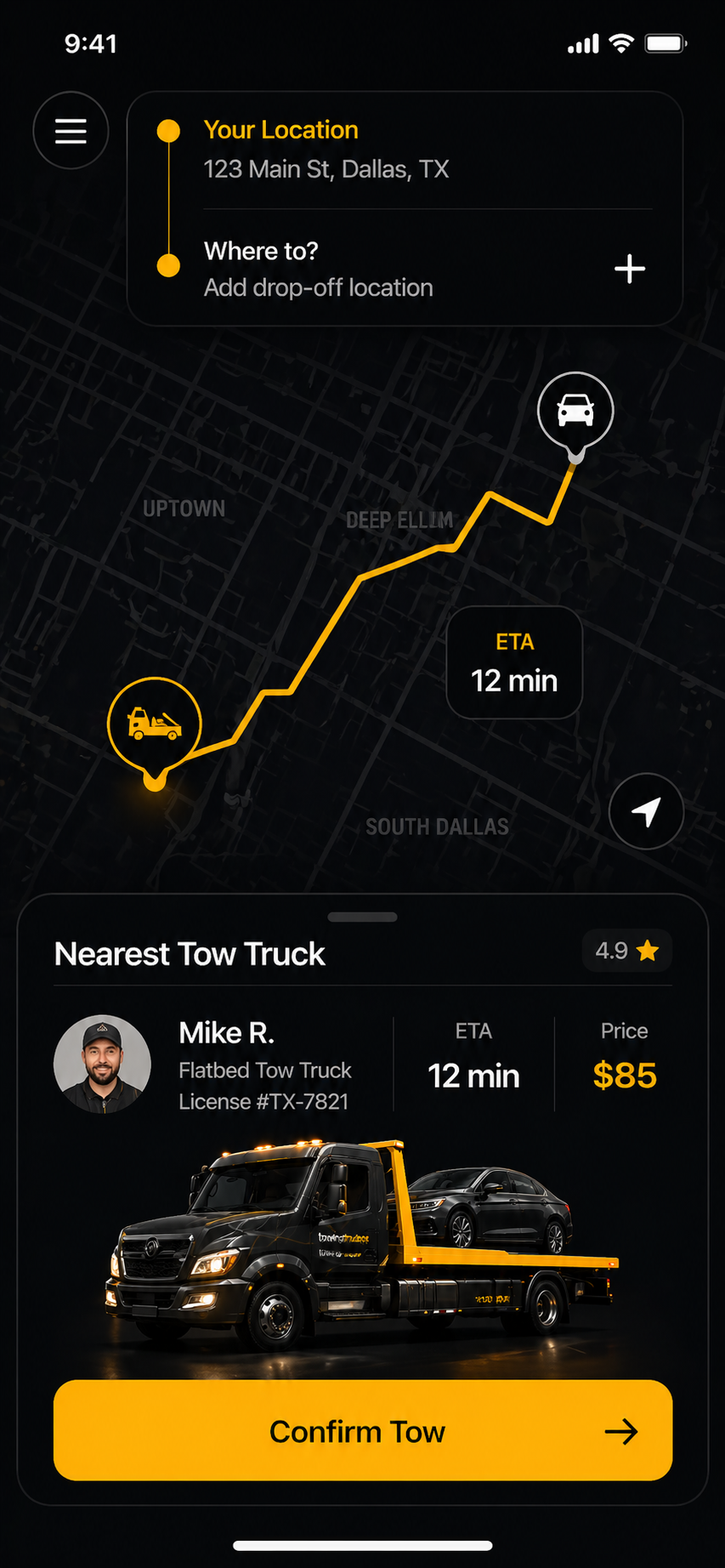Image resolution: width=725 pixels, height=1568 pixels.
Task: Tap the plus icon to add drop-off location
Action: tap(629, 269)
